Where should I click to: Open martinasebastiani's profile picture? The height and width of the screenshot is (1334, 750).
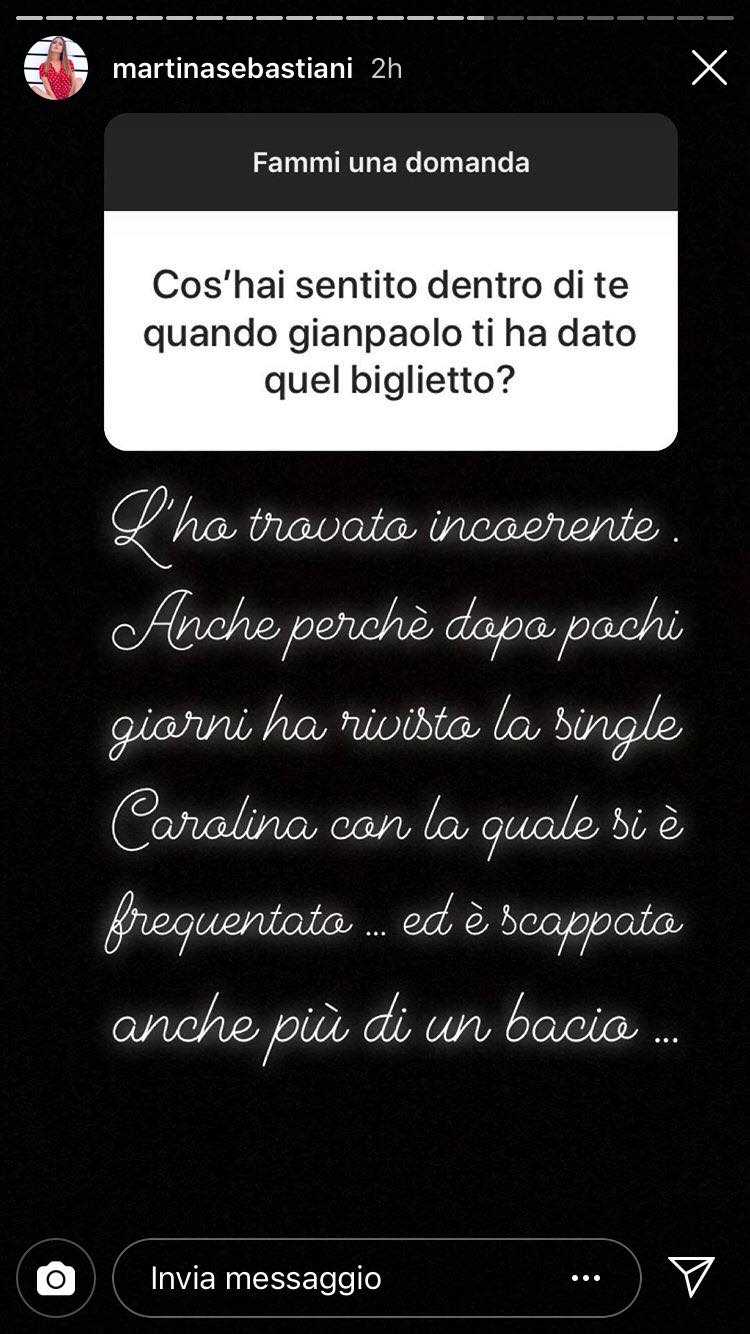pyautogui.click(x=56, y=68)
